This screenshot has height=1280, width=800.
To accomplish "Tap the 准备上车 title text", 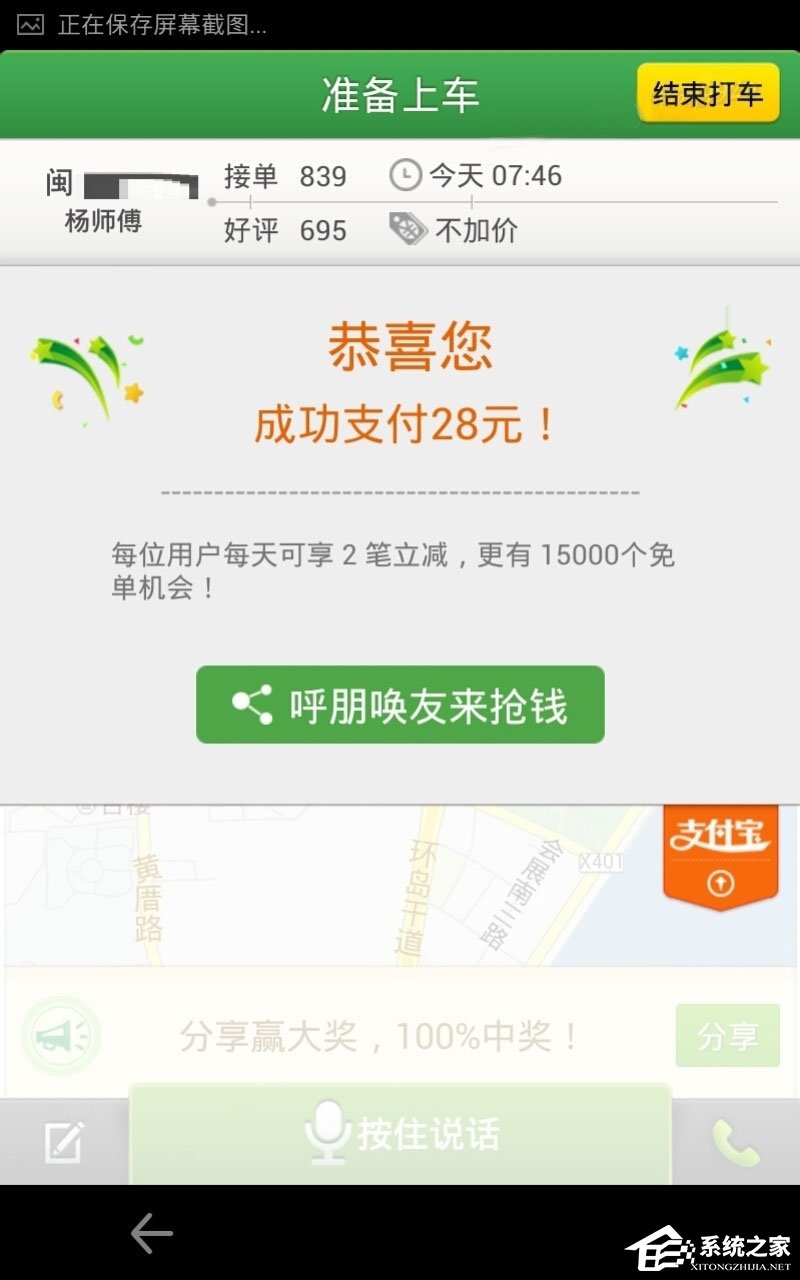I will (x=400, y=93).
